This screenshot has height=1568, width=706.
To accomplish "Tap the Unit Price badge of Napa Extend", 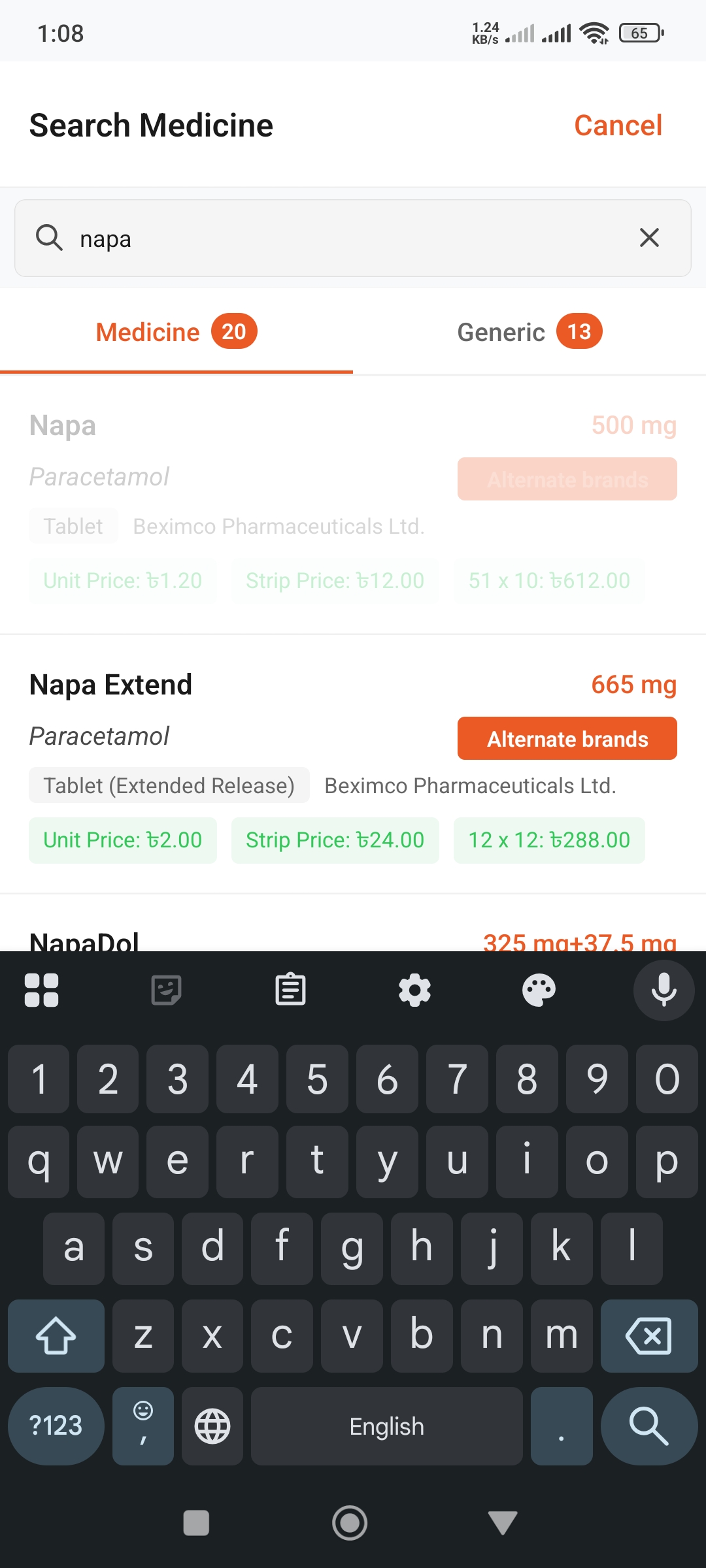I will (x=122, y=840).
